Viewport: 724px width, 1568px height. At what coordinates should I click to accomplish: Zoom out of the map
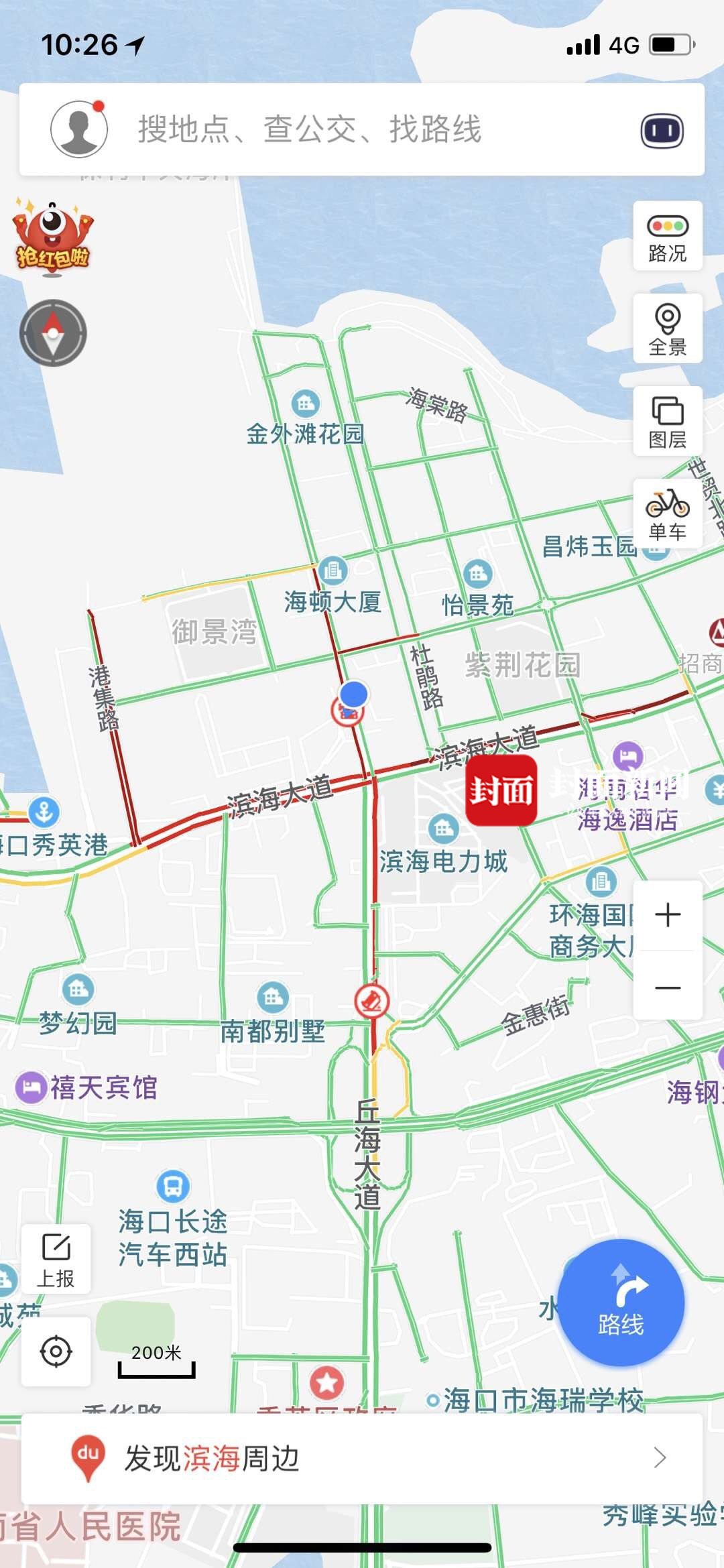click(668, 987)
